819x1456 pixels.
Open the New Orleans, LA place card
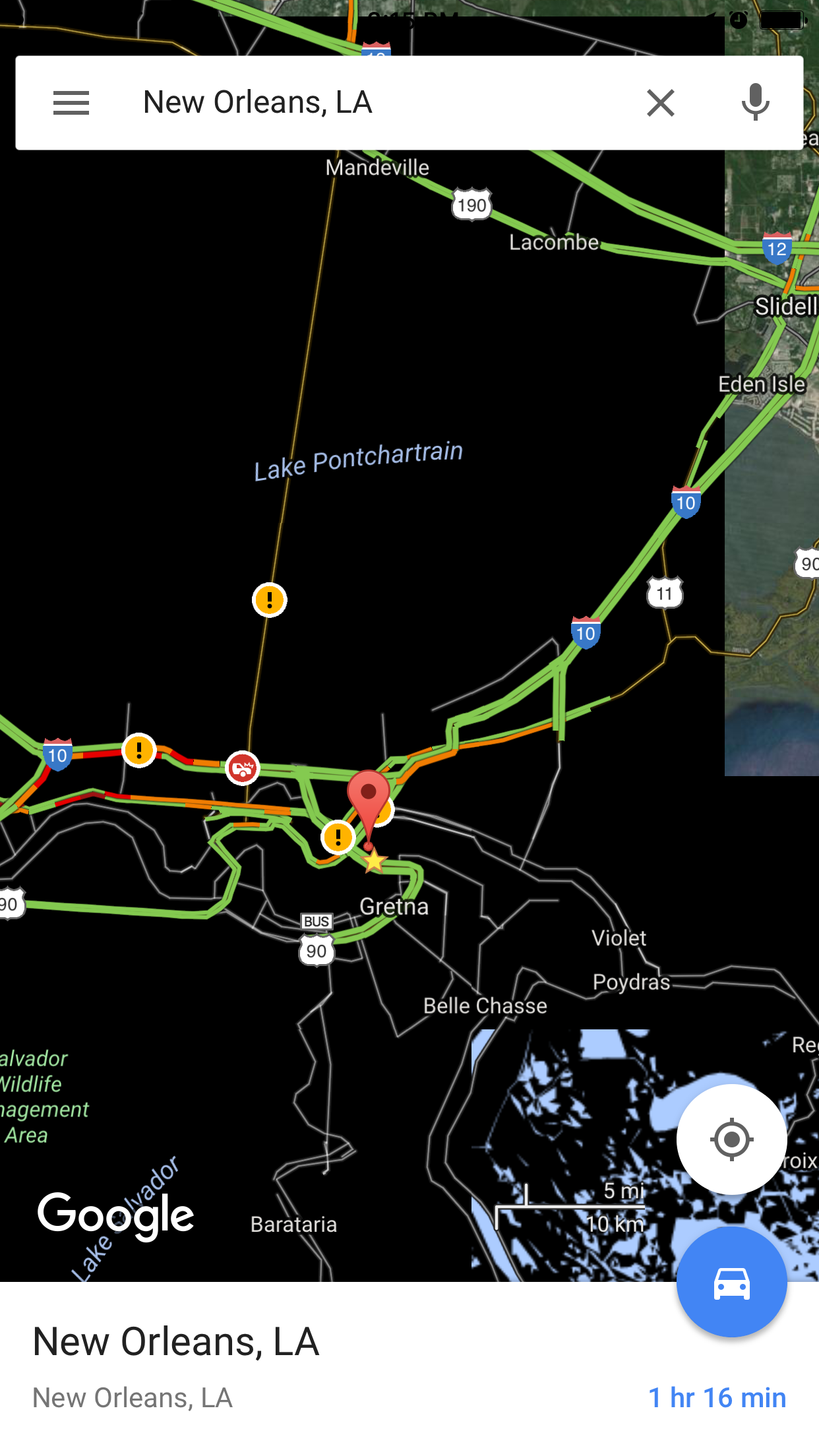[409, 1369]
